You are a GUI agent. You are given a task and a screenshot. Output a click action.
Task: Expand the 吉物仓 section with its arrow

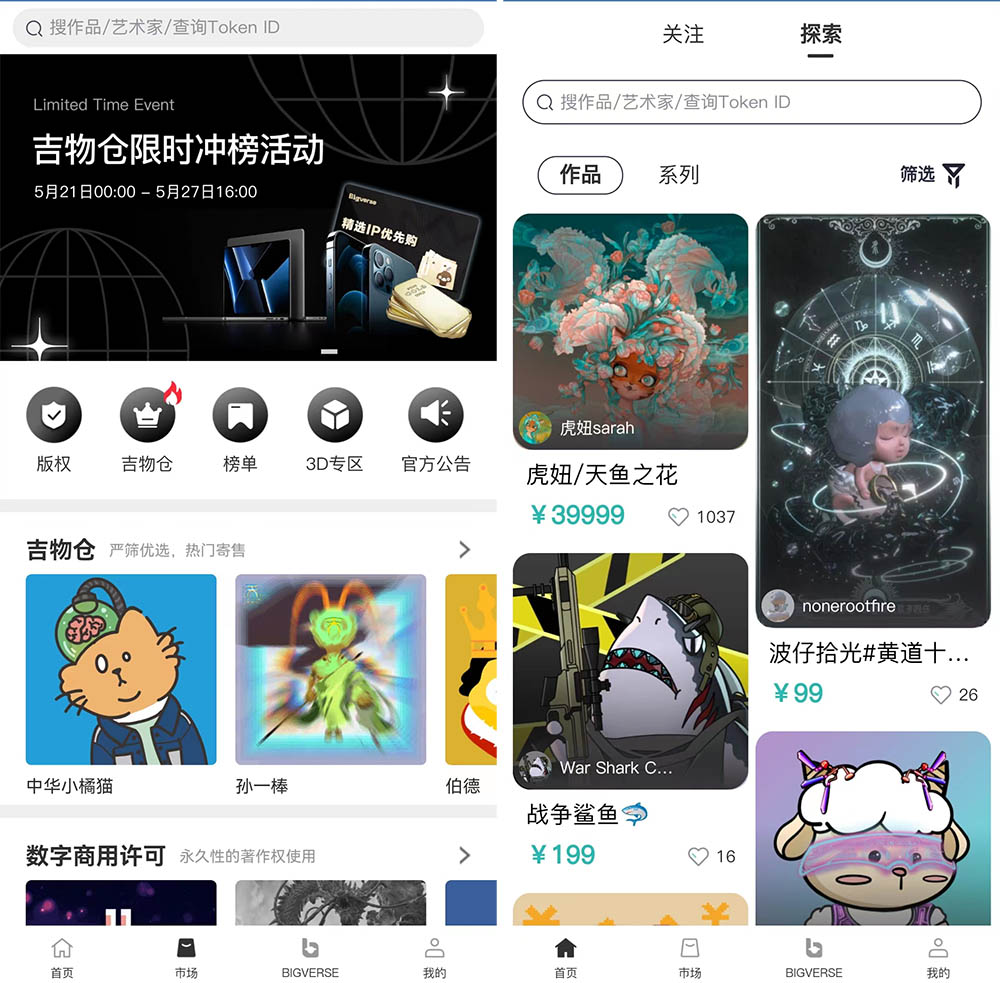click(464, 549)
